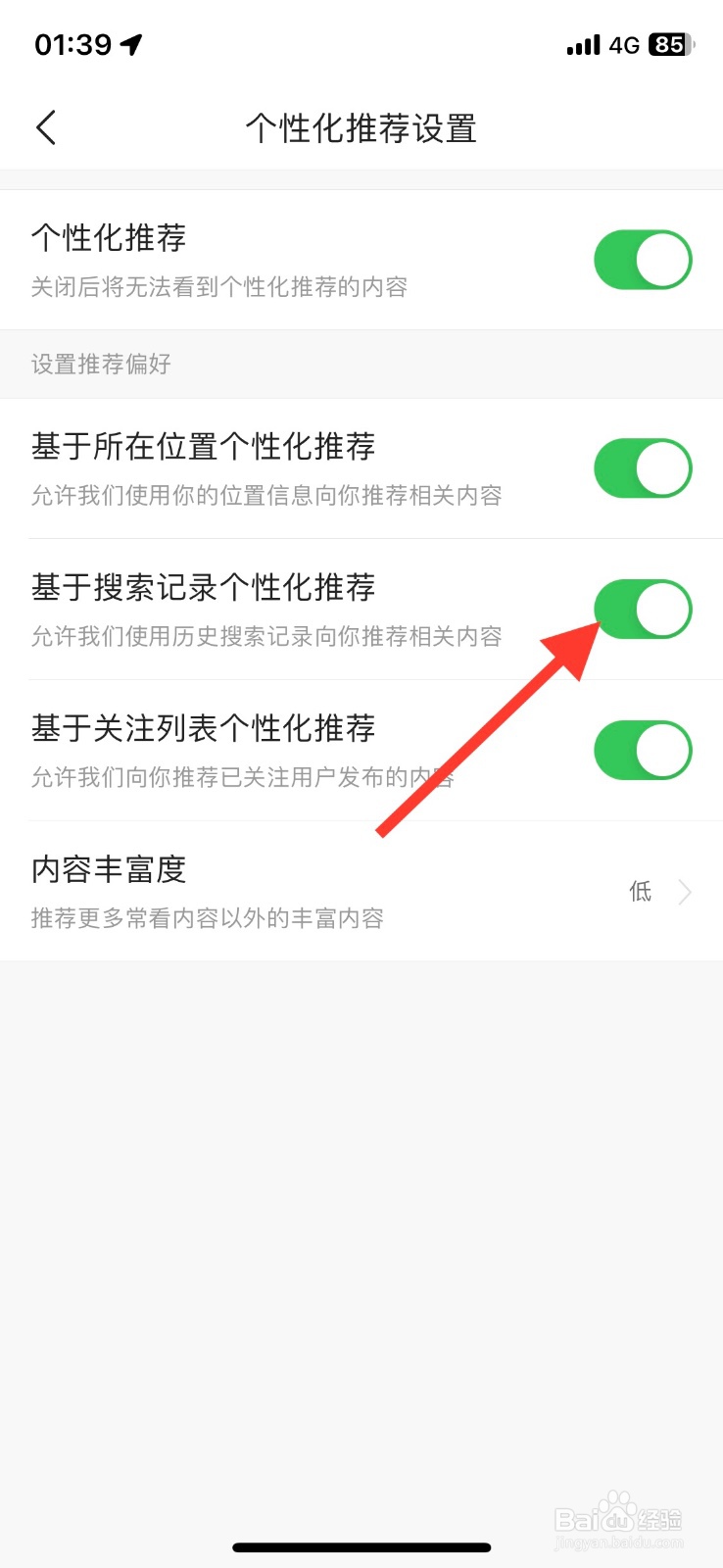Tap the battery indicator showing 85
723x1568 pixels.
[670, 44]
